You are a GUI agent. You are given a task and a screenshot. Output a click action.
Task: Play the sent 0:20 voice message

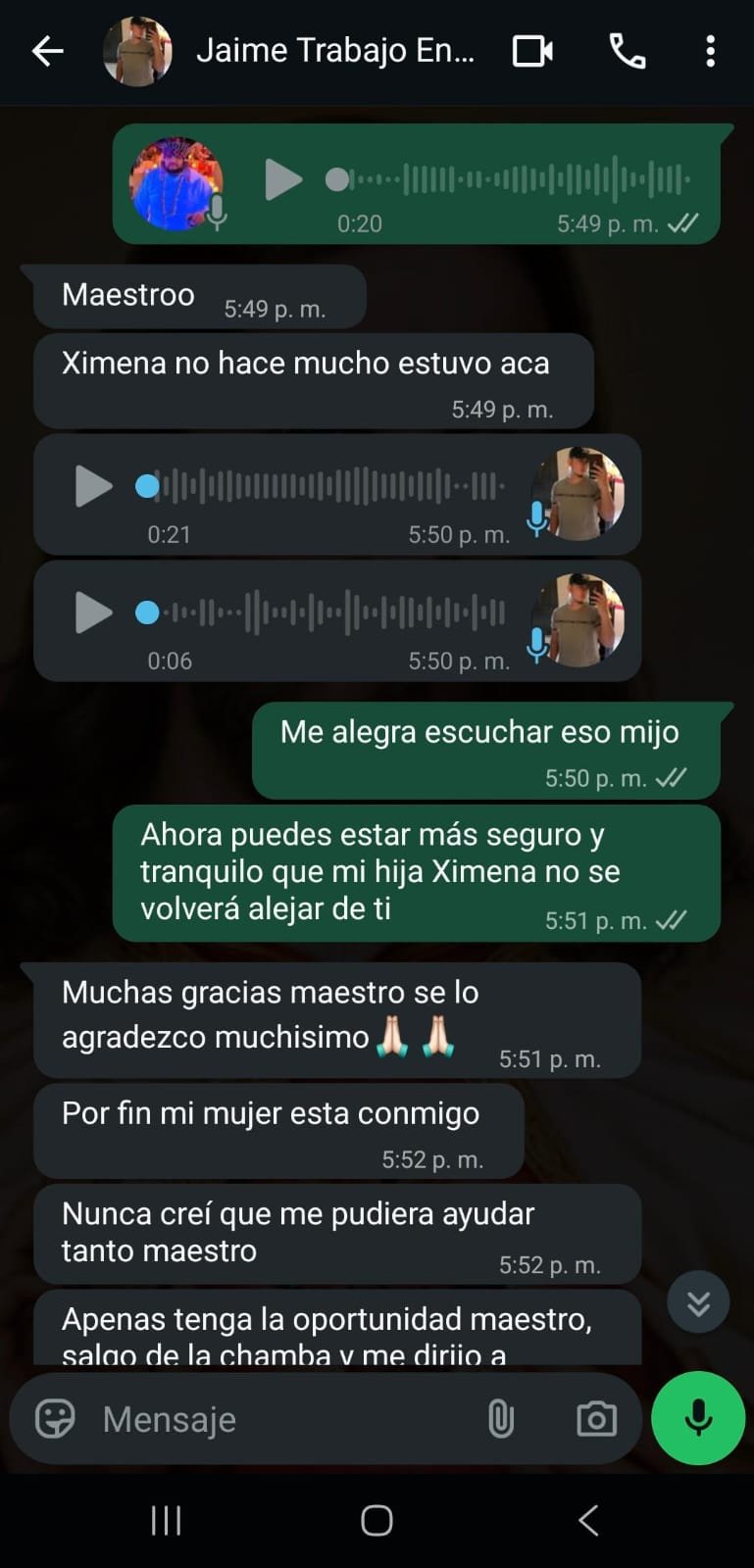(282, 180)
